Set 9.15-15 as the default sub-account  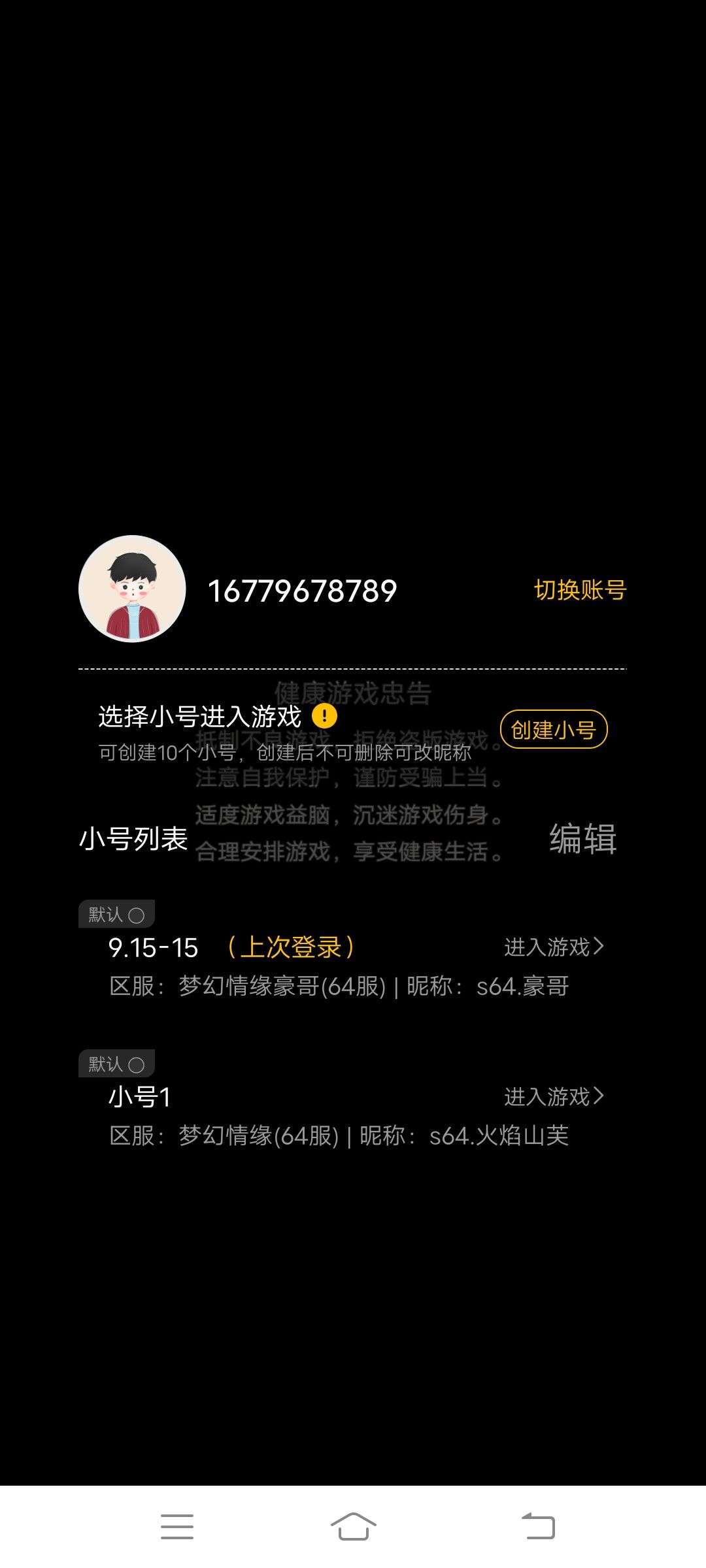tap(136, 915)
